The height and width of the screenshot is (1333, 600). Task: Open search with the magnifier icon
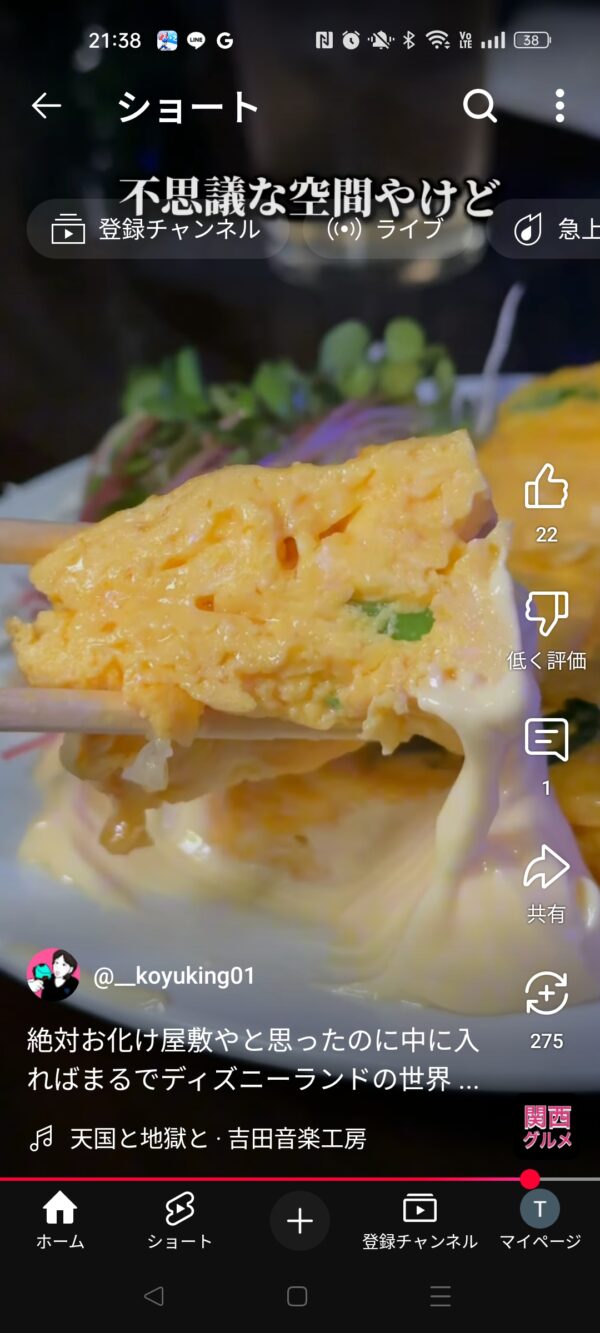click(x=480, y=106)
